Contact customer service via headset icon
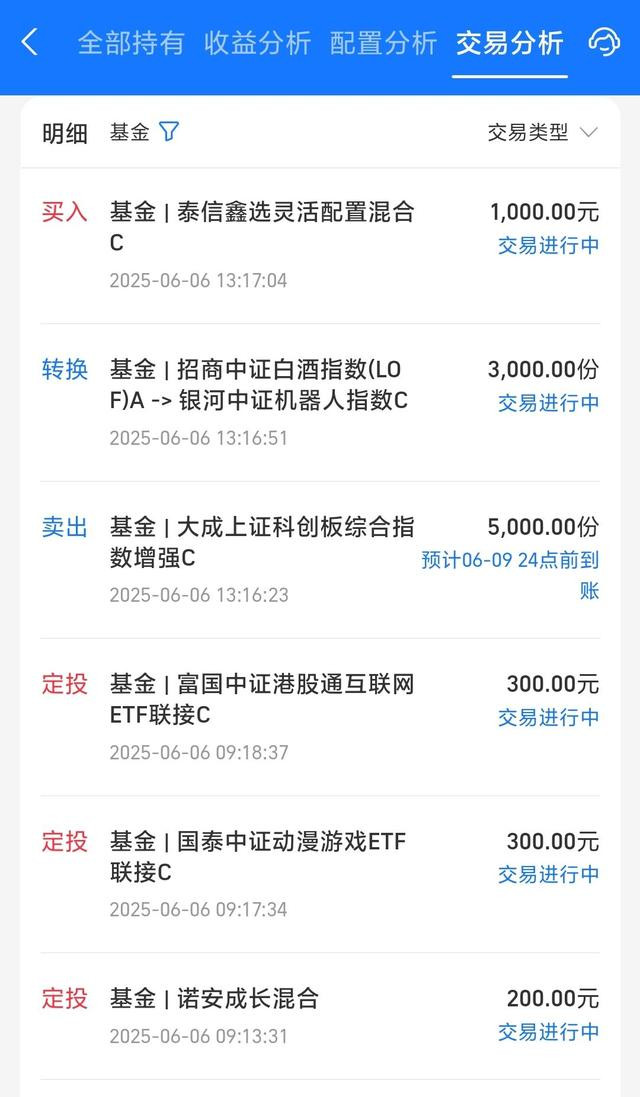The image size is (640, 1097). pos(604,43)
